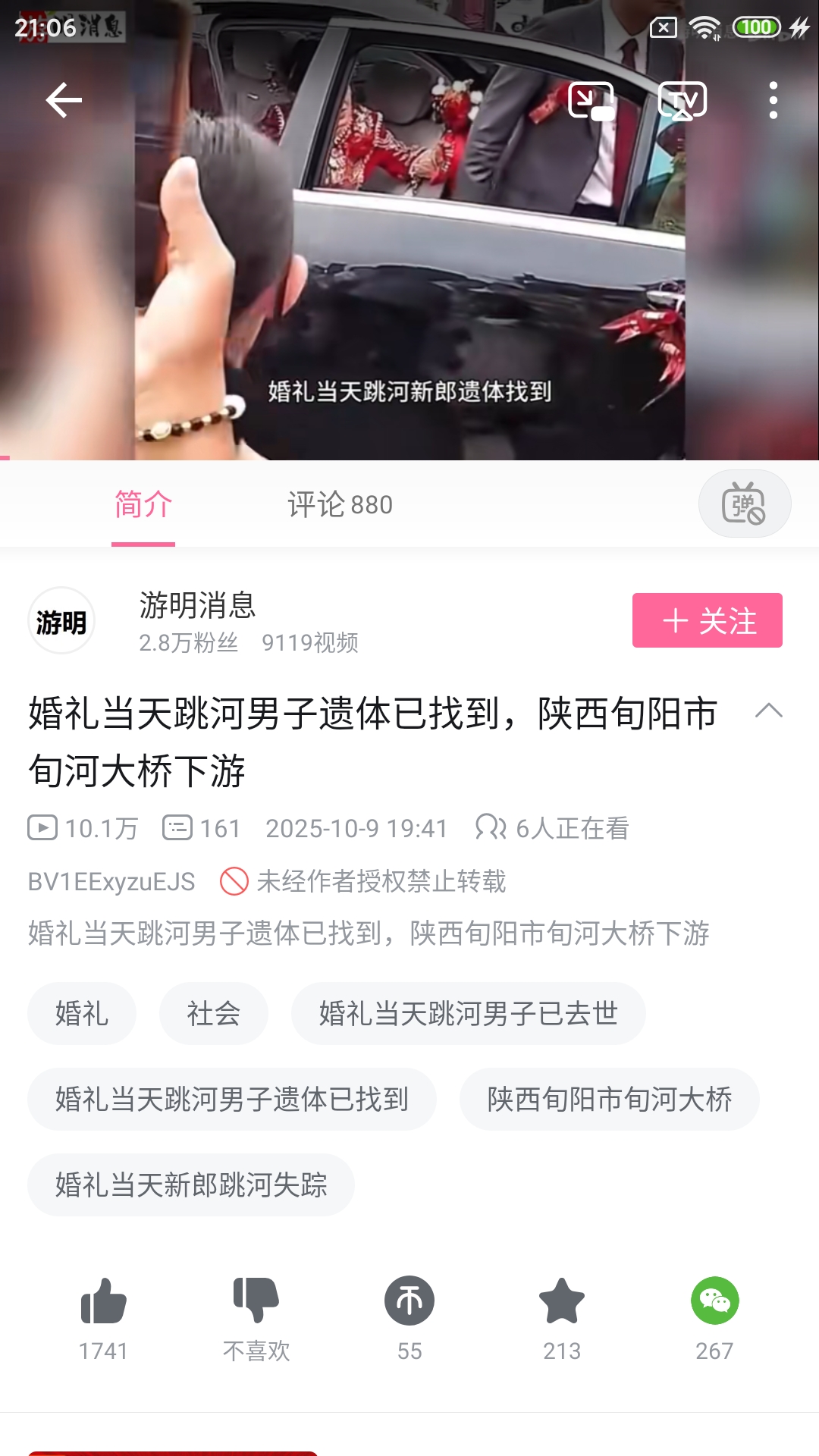
Task: Select the 简介 tab
Action: pos(143,505)
